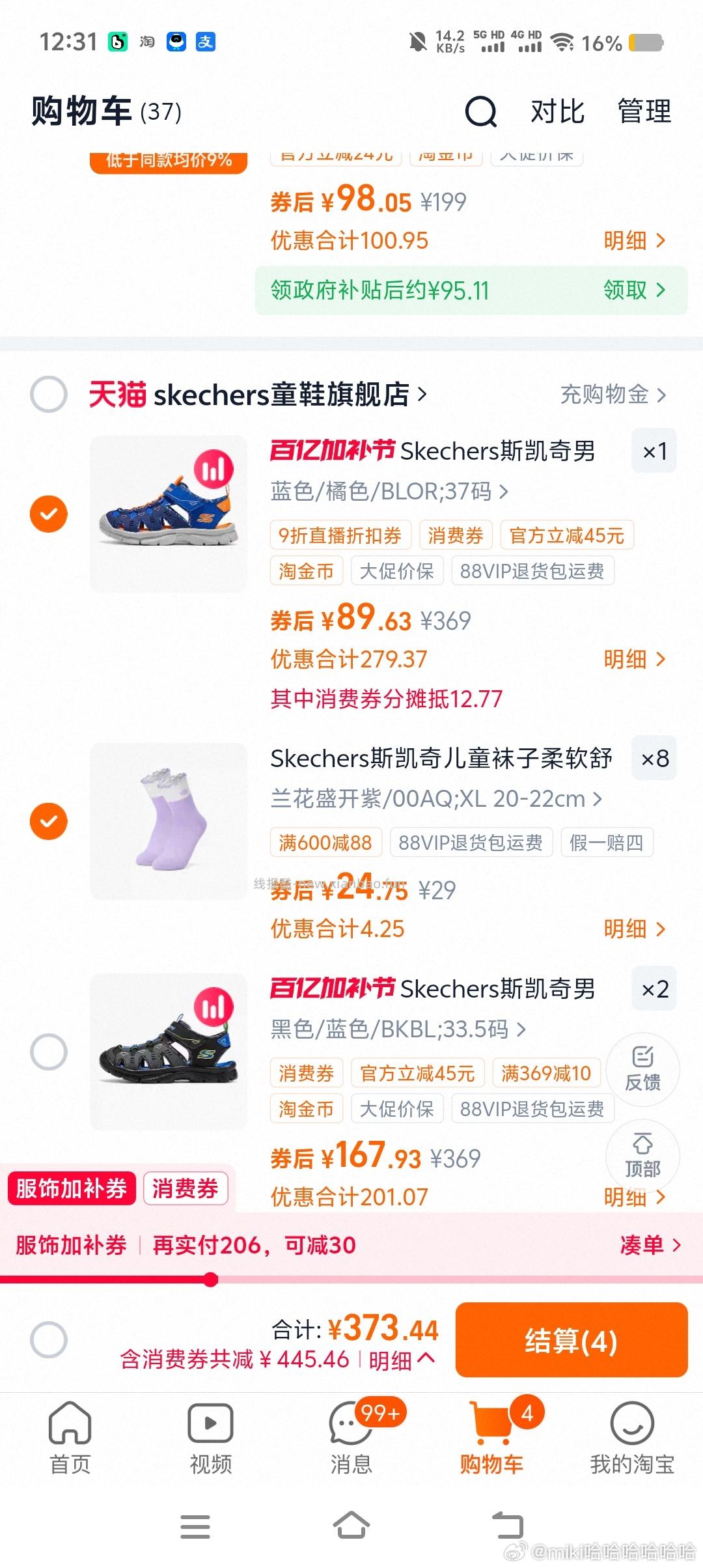Image resolution: width=703 pixels, height=1568 pixels.
Task: Expand 明细 for the ¥89.63 sandals
Action: coord(635,659)
